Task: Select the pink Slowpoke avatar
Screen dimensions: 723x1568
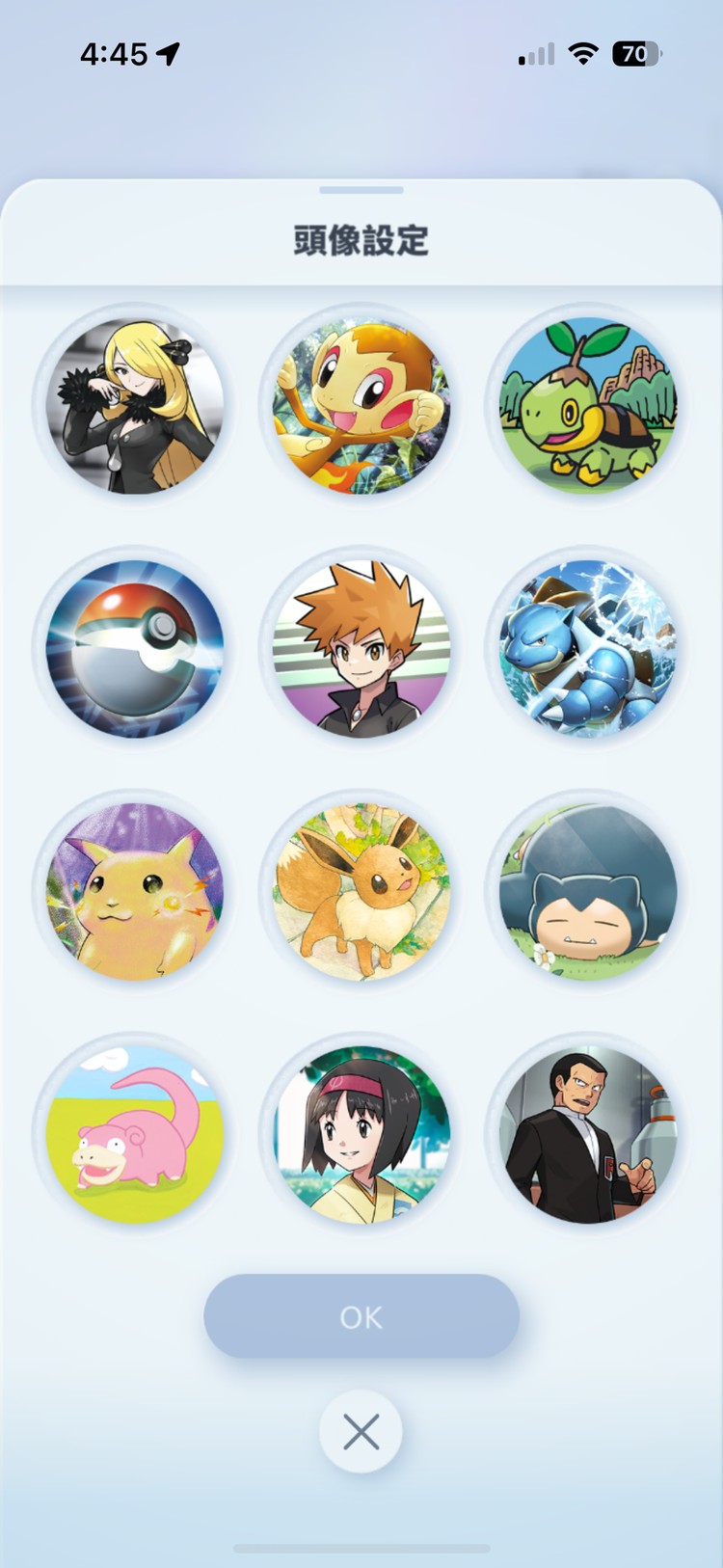Action: 135,1135
